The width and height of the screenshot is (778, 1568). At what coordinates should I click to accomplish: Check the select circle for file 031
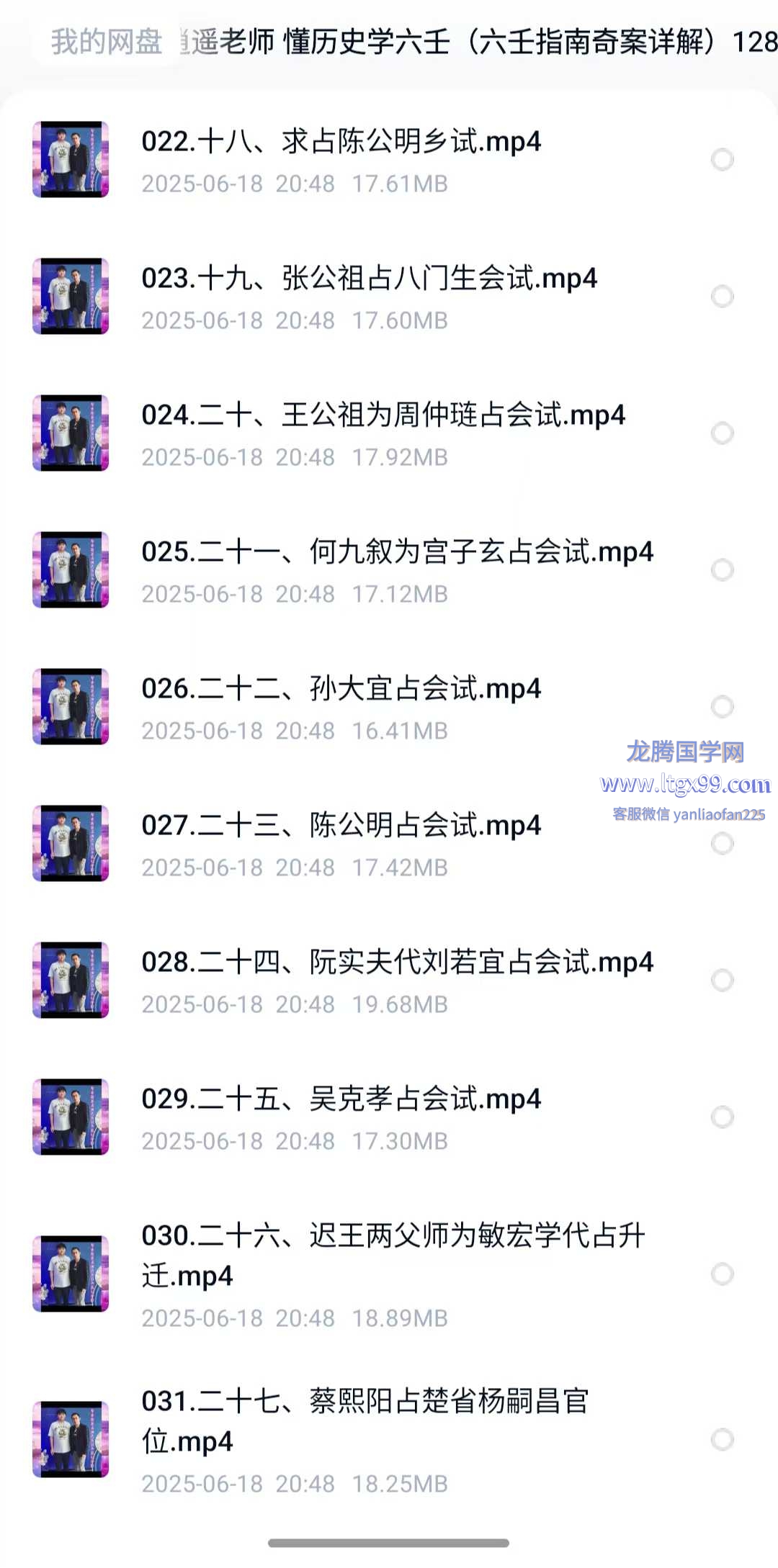722,1439
